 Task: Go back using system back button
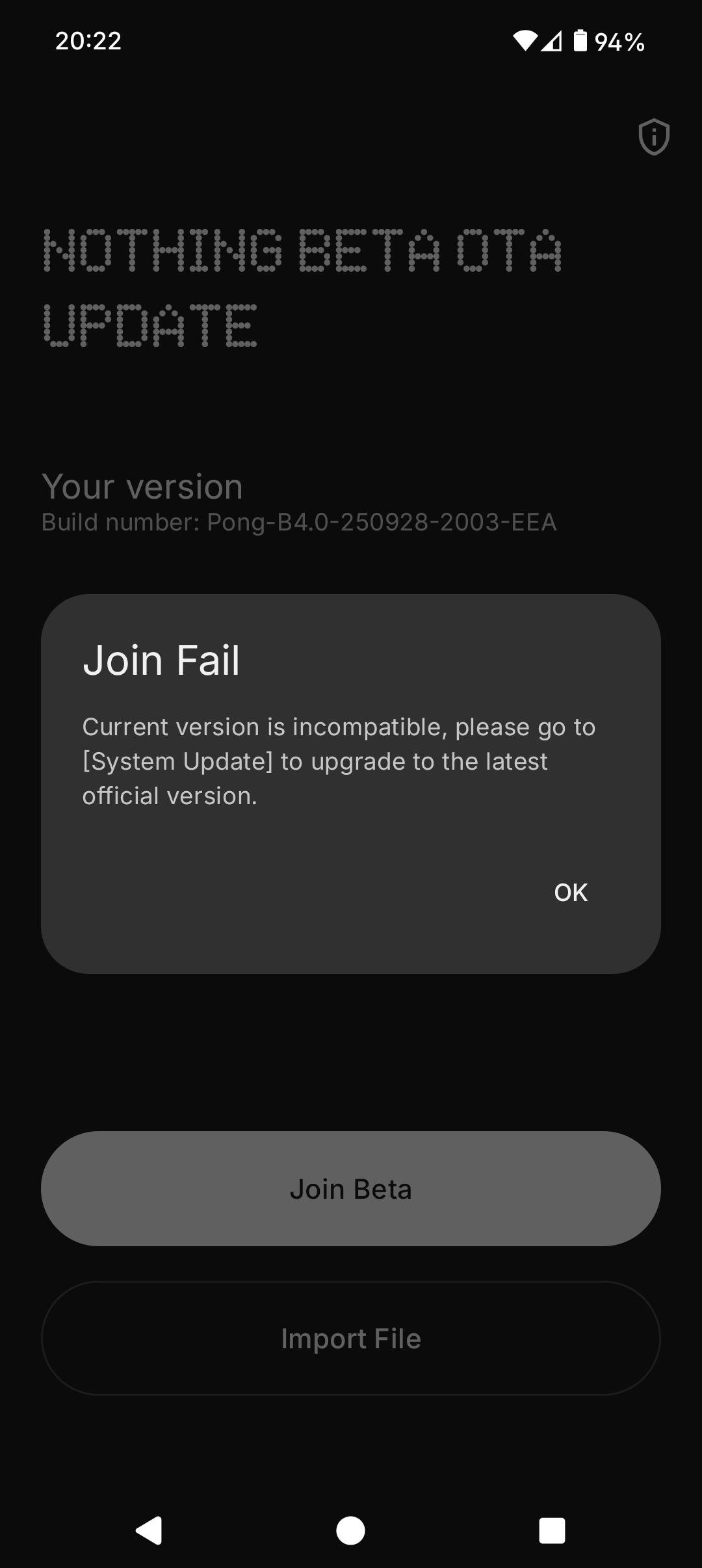(149, 1530)
